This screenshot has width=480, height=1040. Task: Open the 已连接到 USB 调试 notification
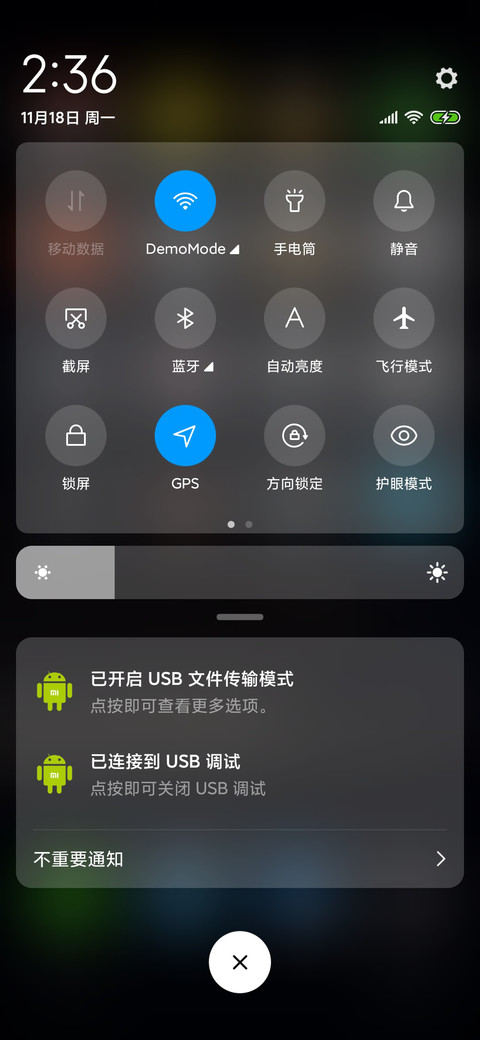[x=240, y=774]
